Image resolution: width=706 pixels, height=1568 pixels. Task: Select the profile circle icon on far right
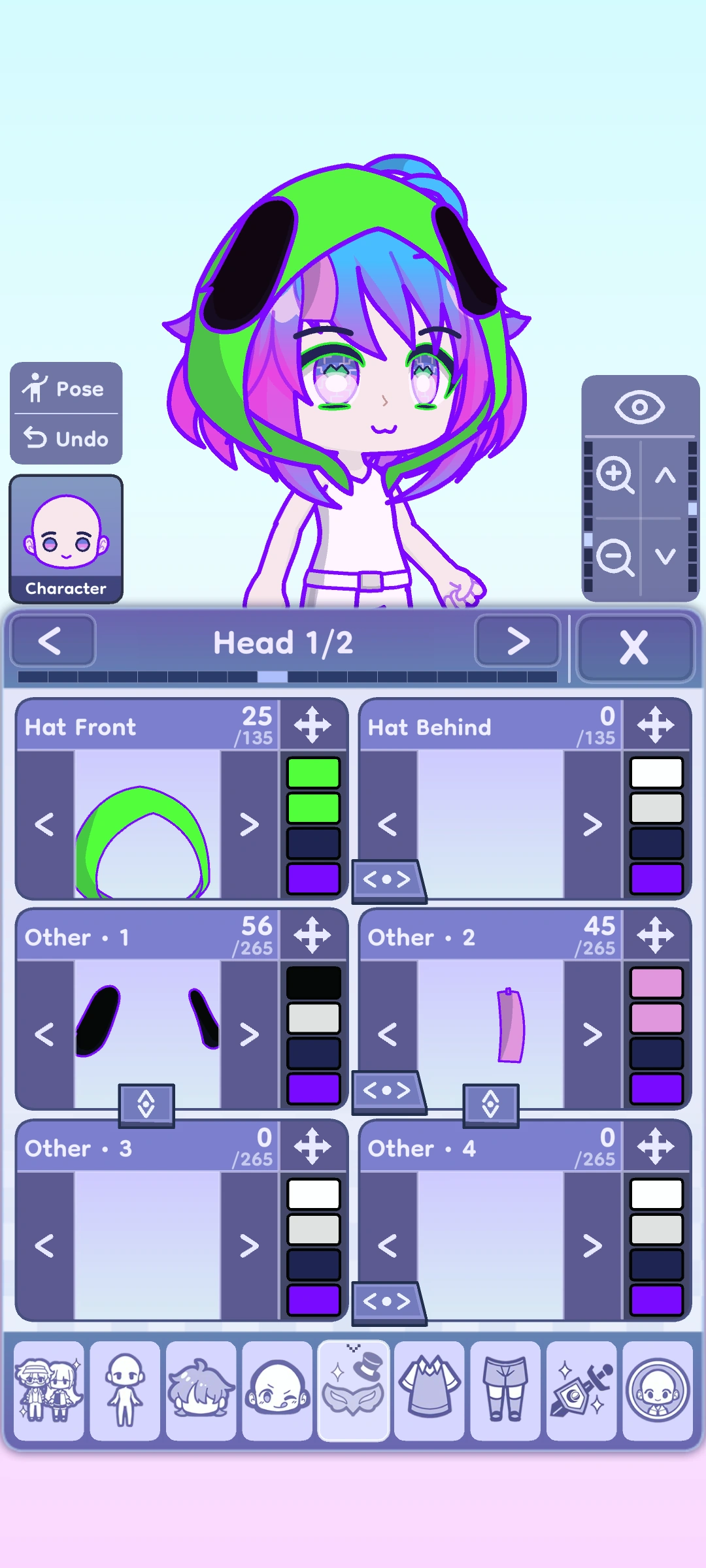pos(657,1392)
